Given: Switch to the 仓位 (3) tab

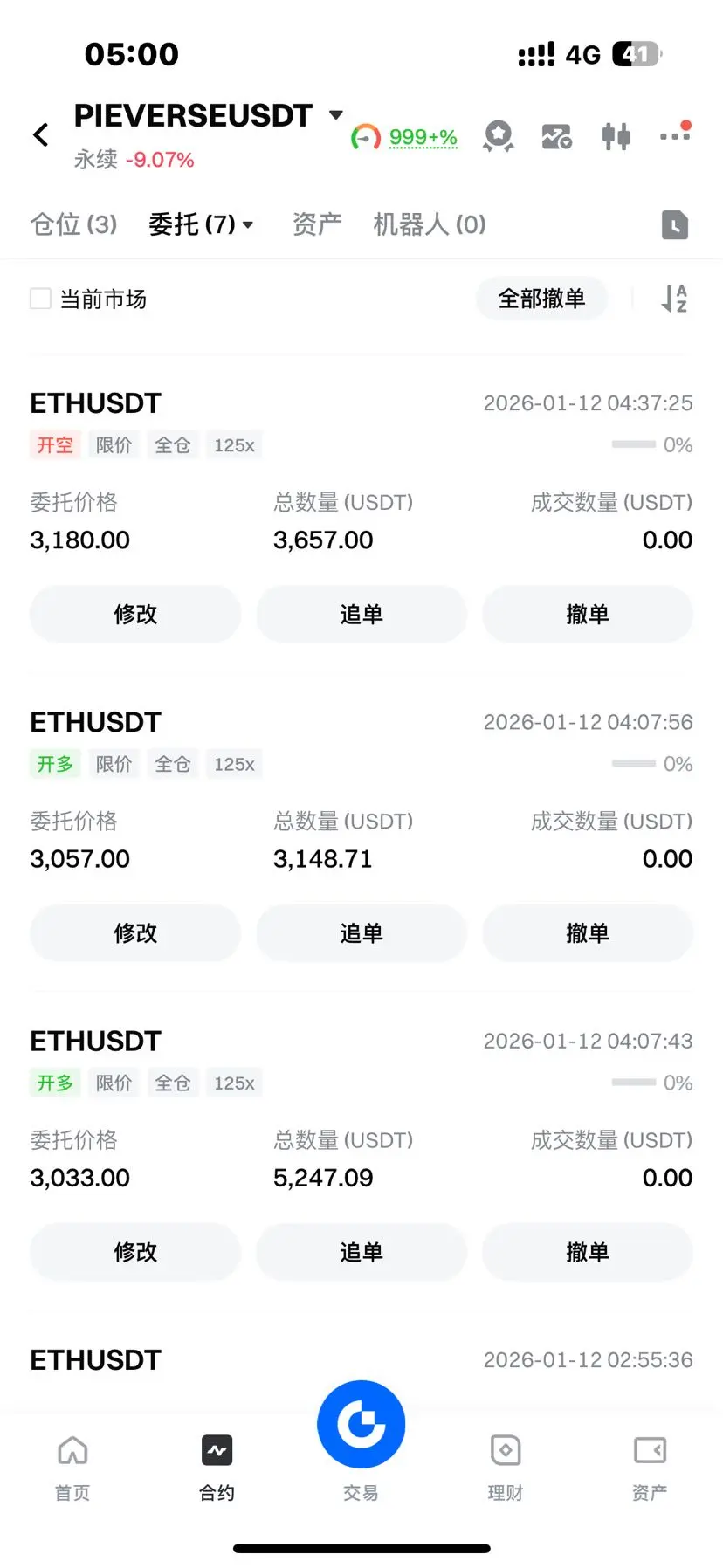Looking at the screenshot, I should 73,224.
